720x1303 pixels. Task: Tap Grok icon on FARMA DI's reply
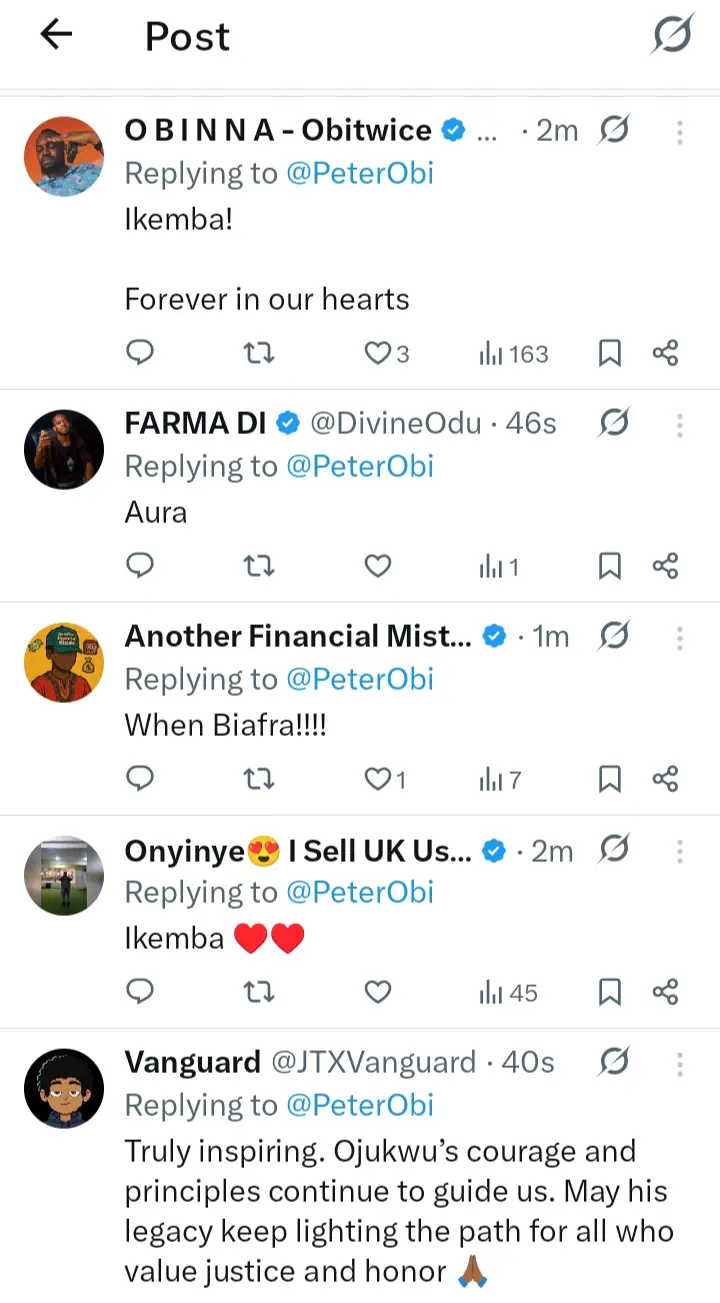click(614, 424)
